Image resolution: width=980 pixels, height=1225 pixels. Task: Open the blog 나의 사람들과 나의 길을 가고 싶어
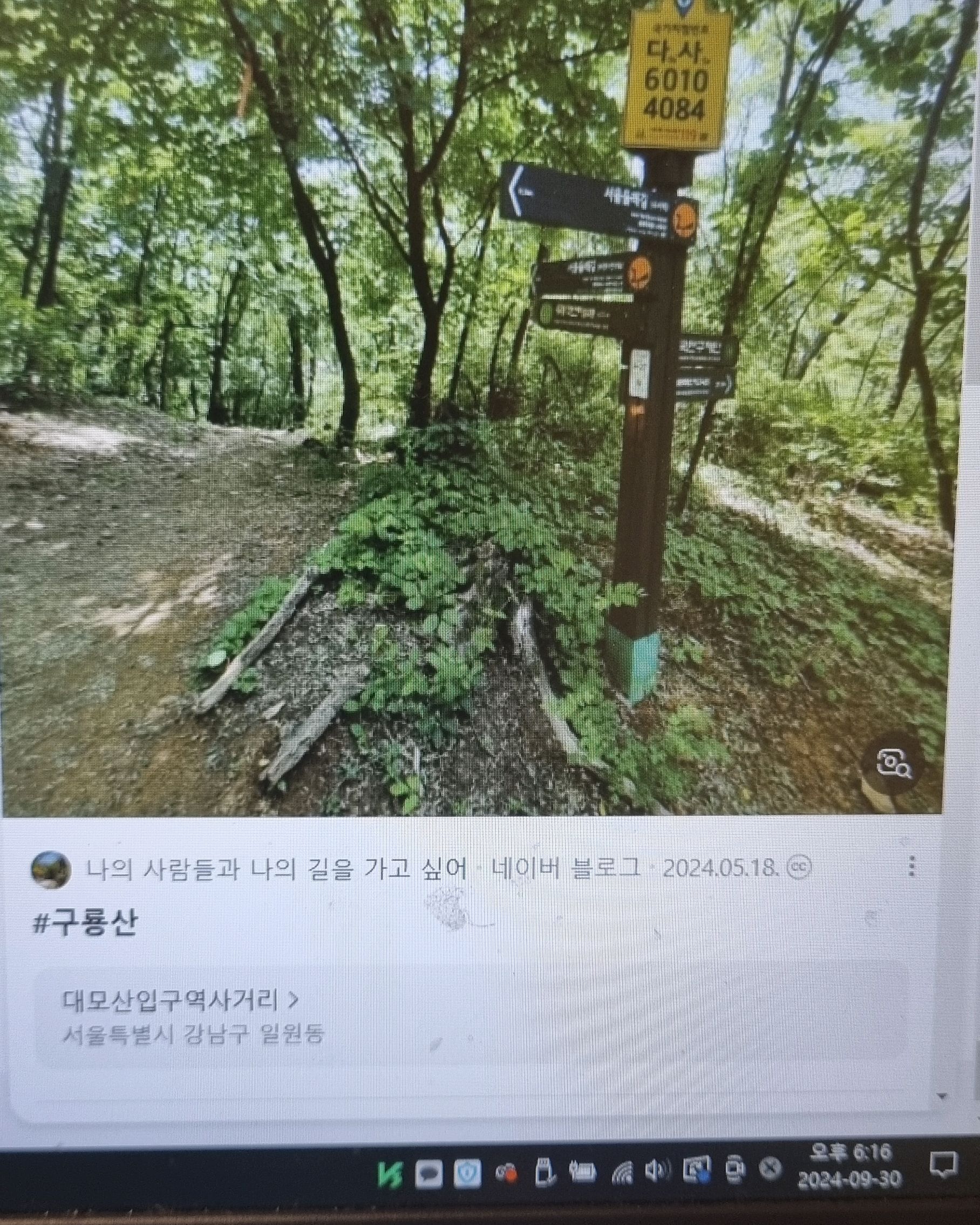point(276,869)
